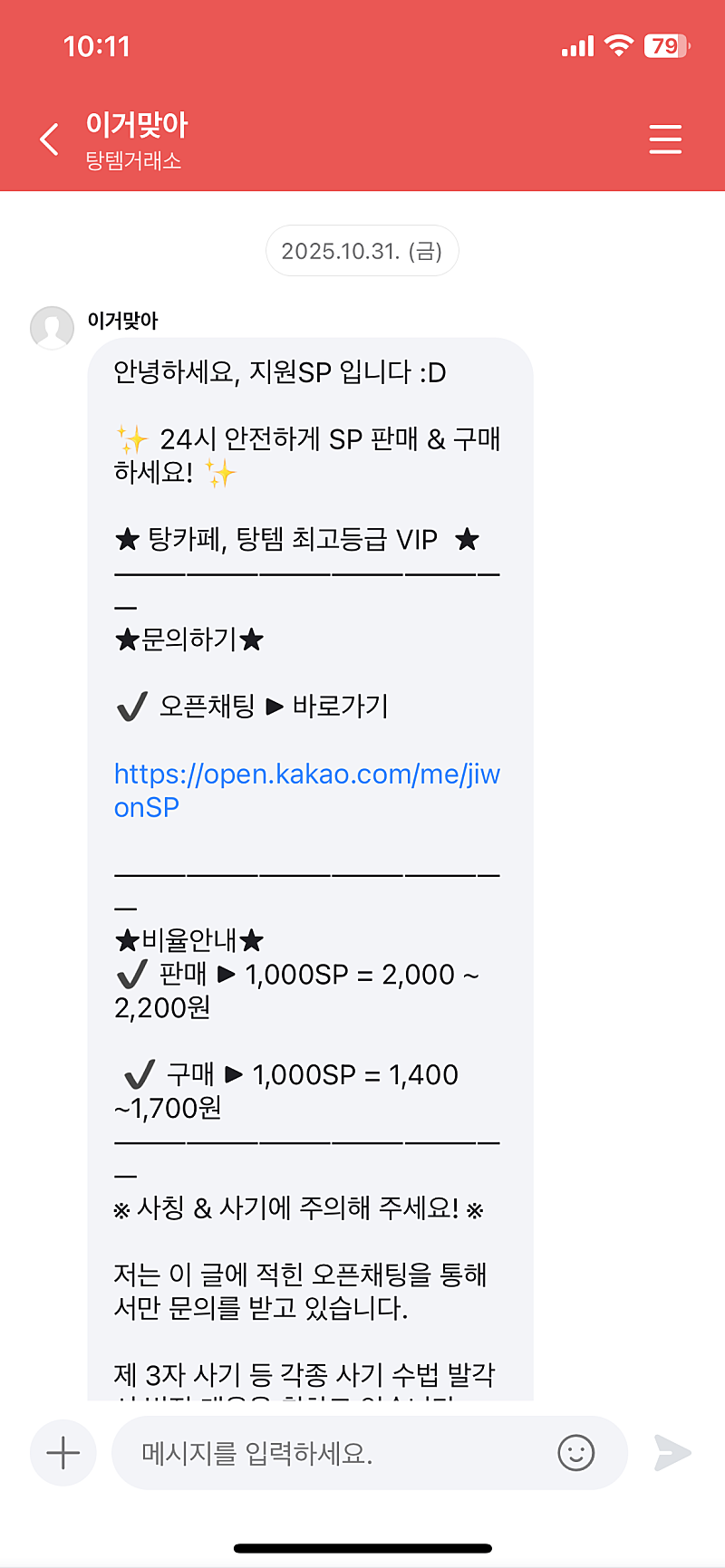The height and width of the screenshot is (1568, 725).
Task: Focus the message input field
Action: pos(335,1453)
